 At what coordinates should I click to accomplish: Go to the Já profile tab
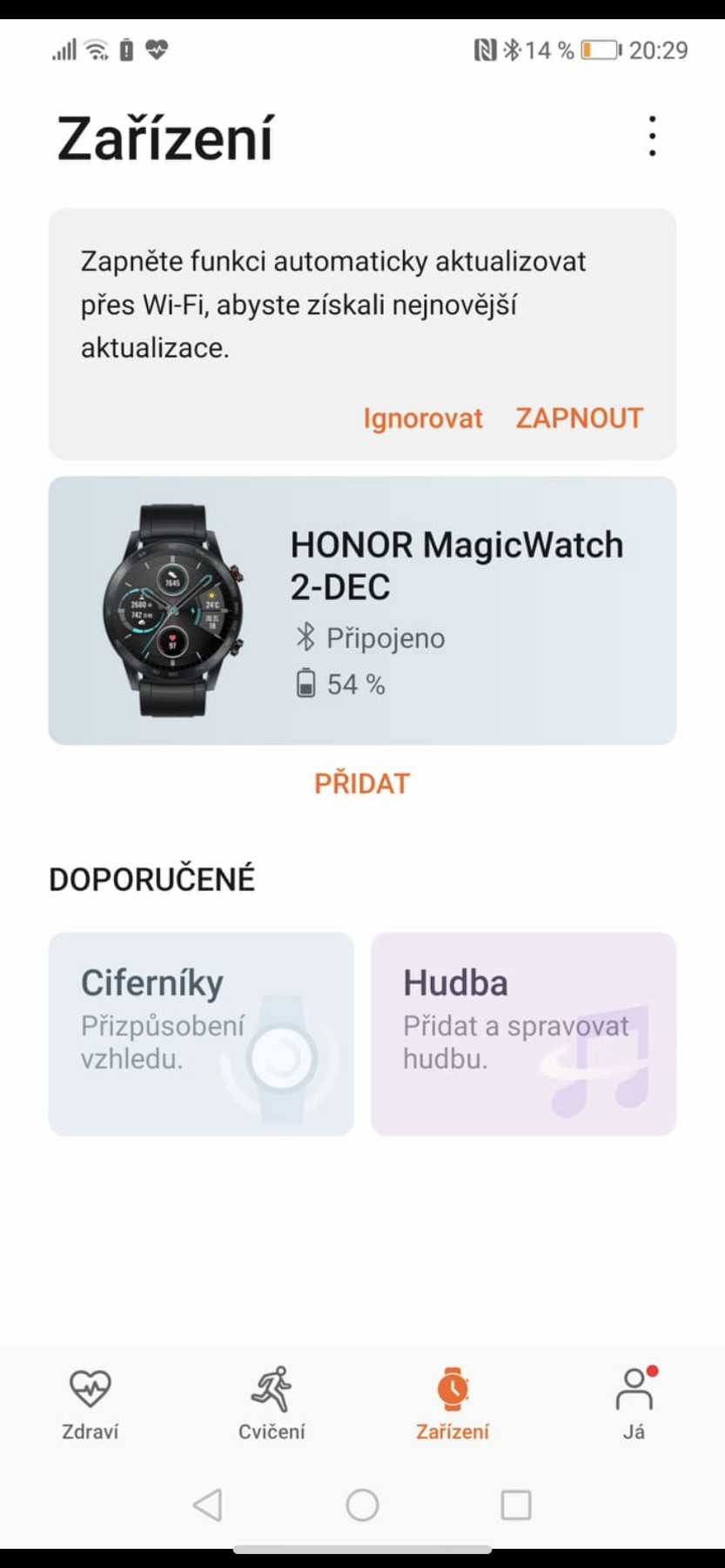634,1403
